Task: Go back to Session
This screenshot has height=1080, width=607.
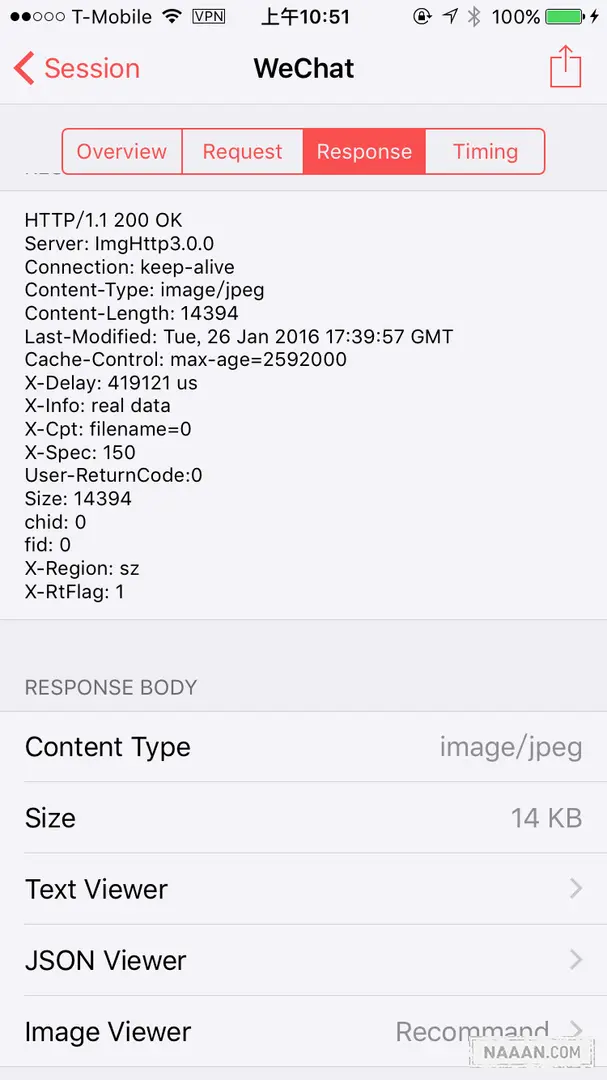Action: pyautogui.click(x=77, y=68)
